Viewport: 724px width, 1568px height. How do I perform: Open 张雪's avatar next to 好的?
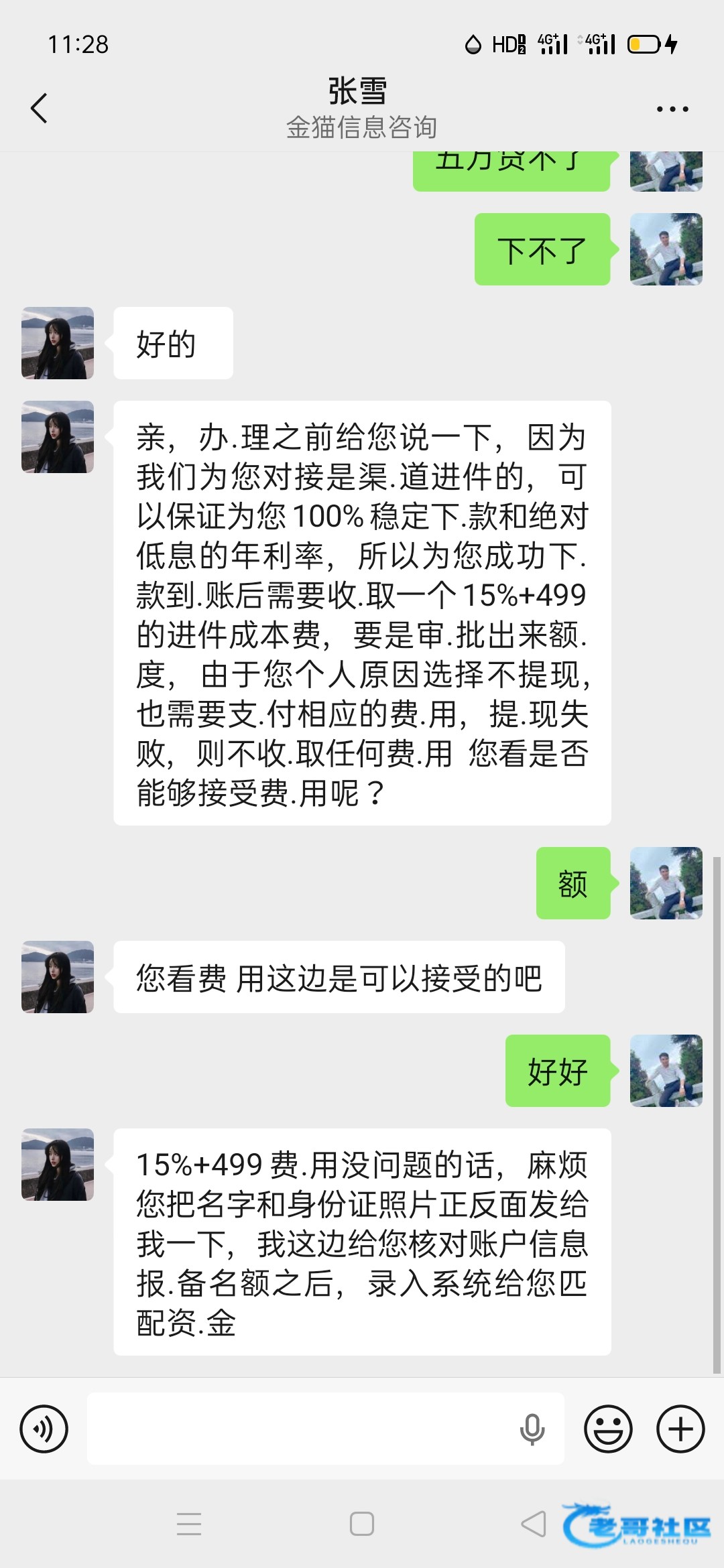click(x=58, y=343)
